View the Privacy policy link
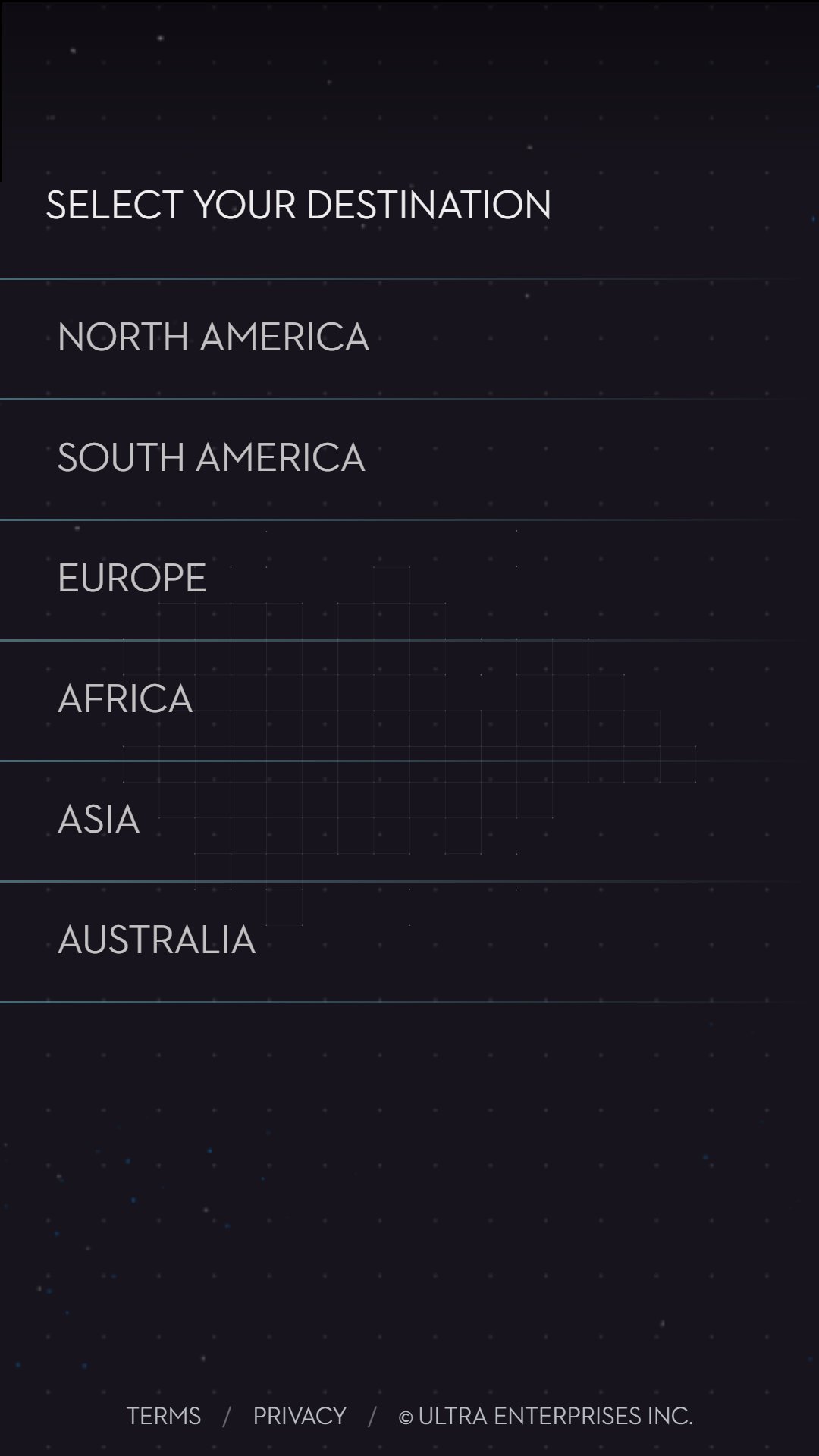 300,1416
